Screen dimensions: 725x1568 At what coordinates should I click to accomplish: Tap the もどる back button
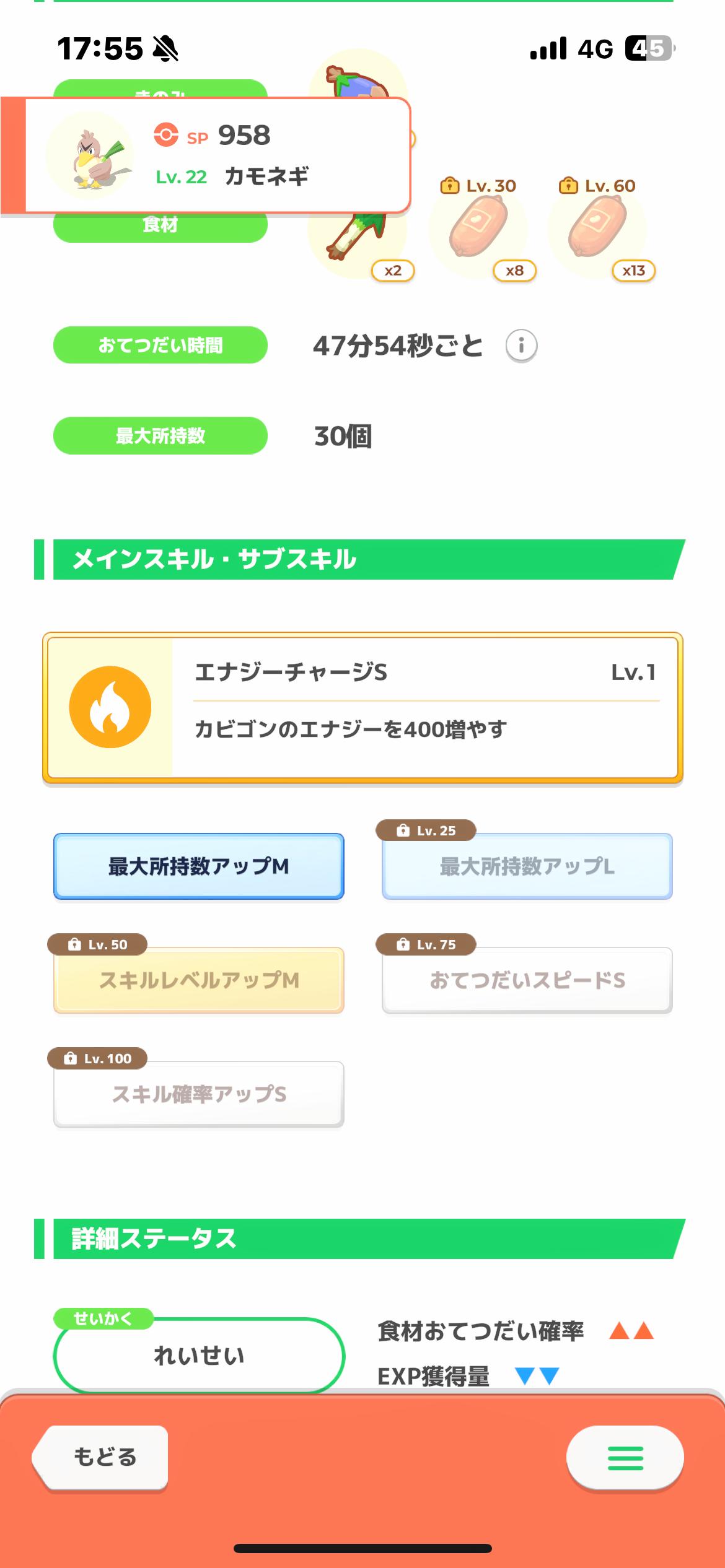(101, 1457)
